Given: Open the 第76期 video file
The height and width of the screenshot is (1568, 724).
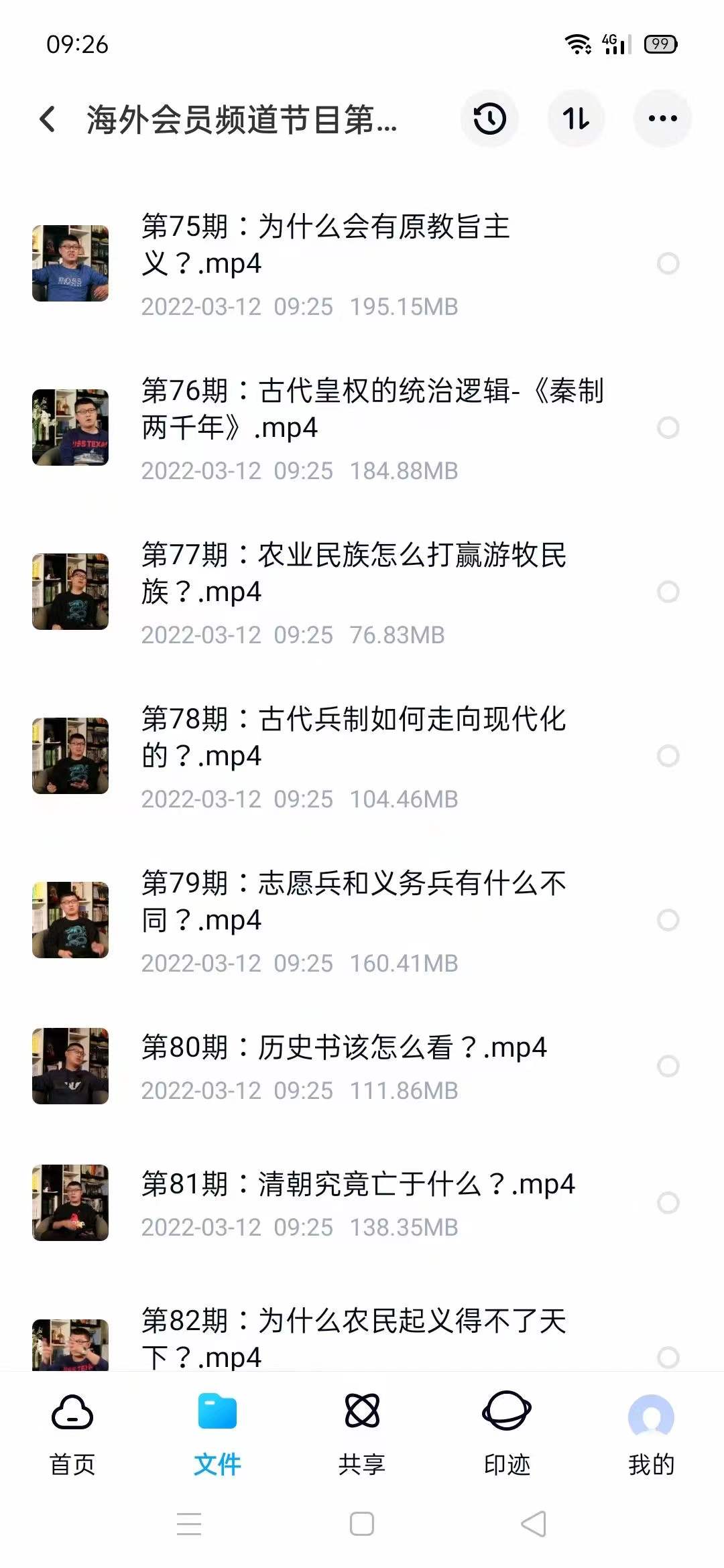Looking at the screenshot, I should pyautogui.click(x=372, y=409).
